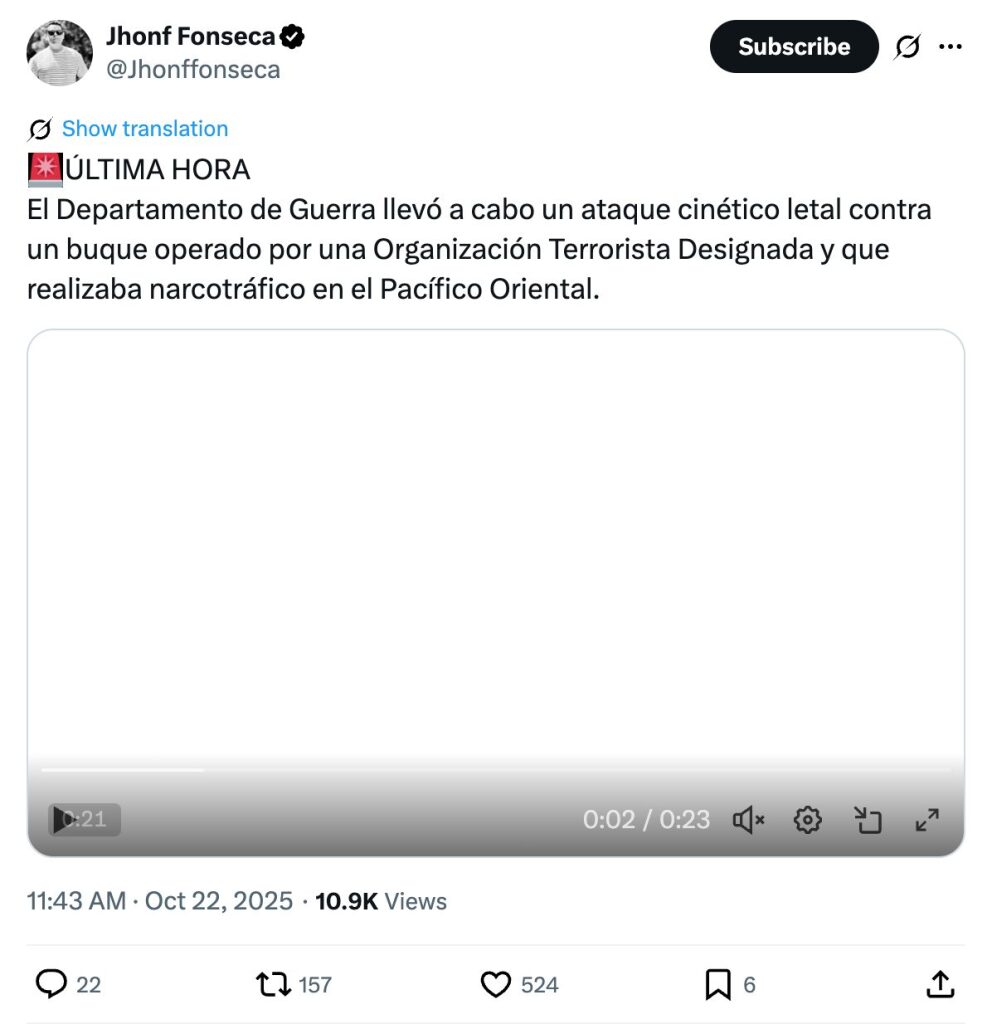Open the Grok icon beside Subscribe

pyautogui.click(x=907, y=47)
